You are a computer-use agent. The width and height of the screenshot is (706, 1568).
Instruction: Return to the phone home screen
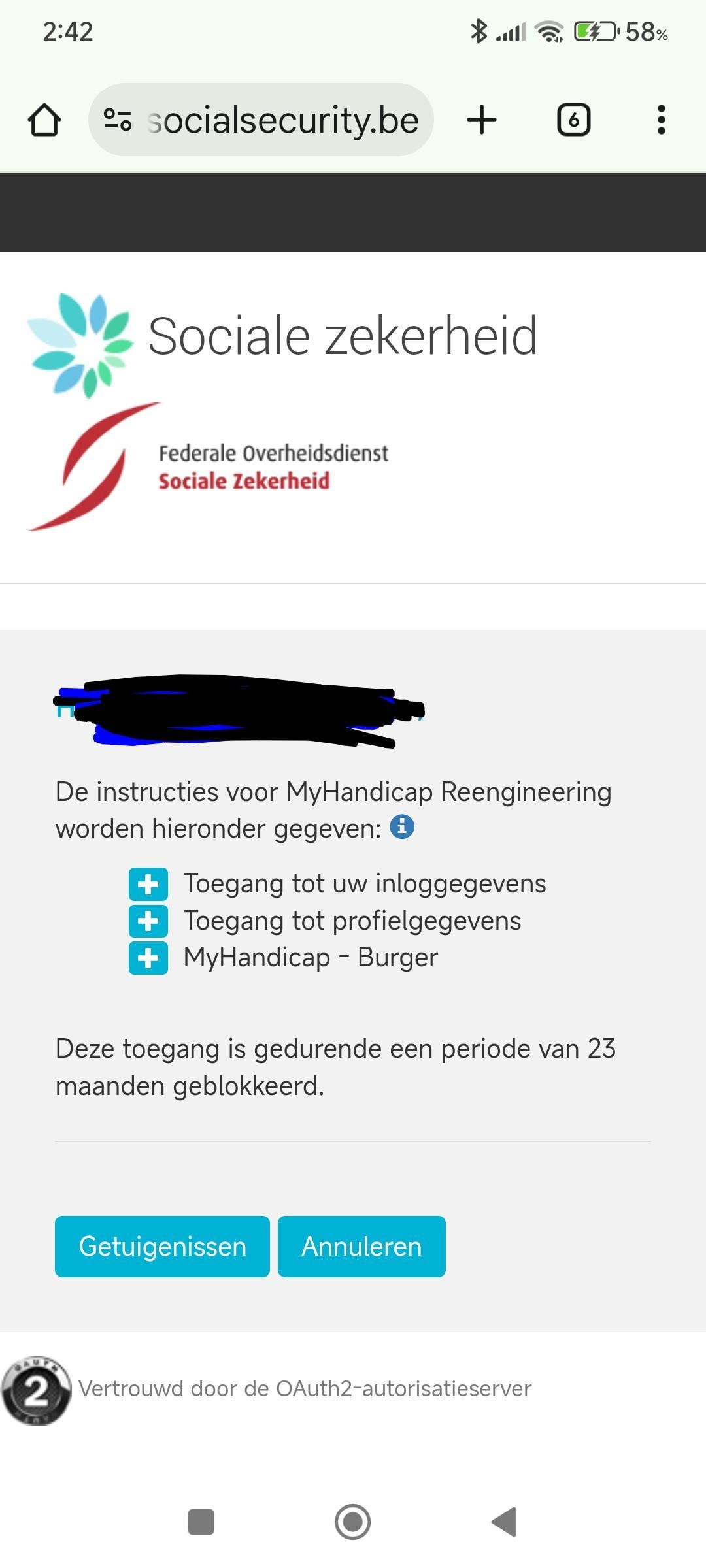pos(352,1522)
